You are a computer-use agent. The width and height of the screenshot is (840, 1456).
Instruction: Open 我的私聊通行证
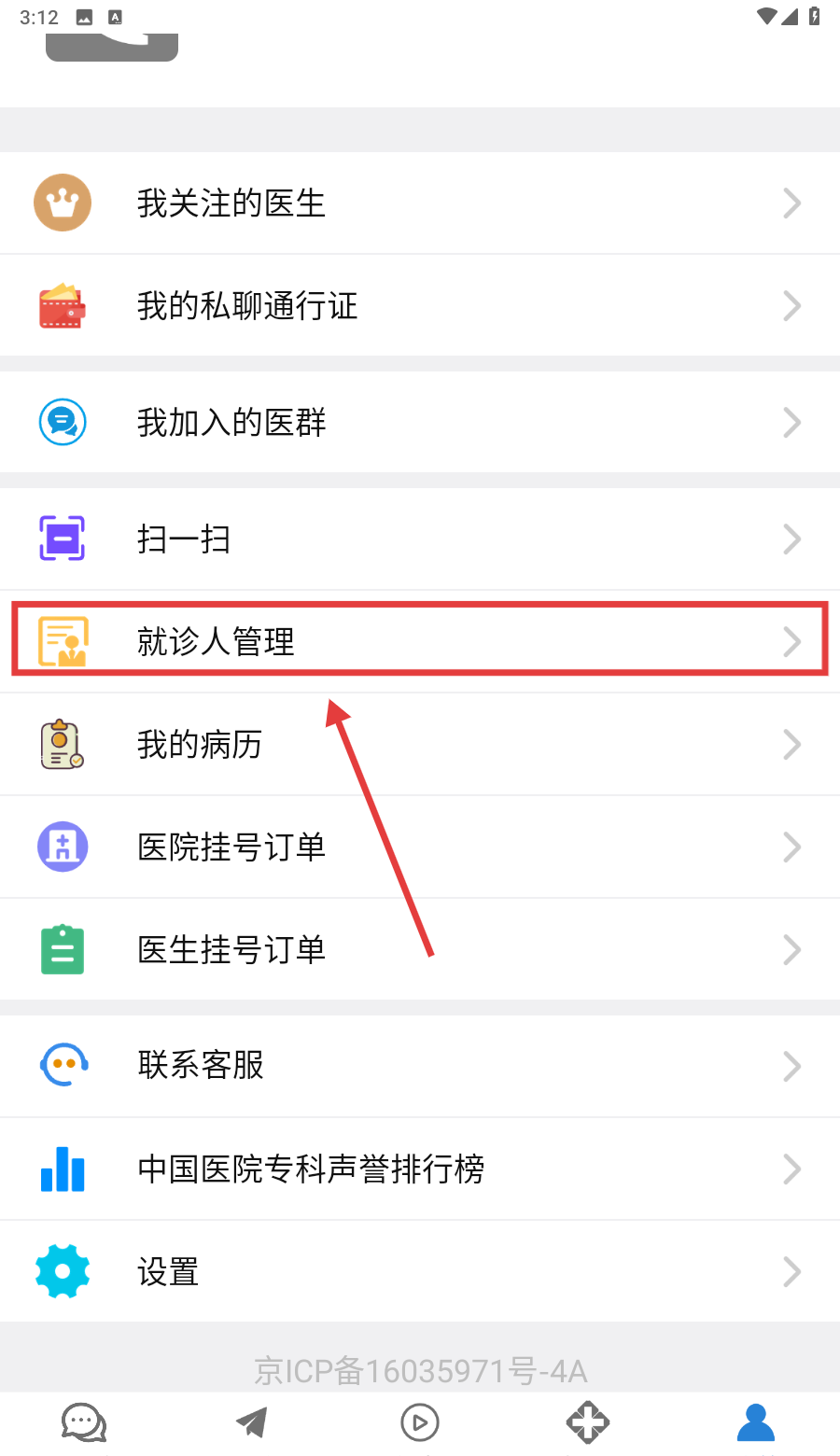click(420, 305)
